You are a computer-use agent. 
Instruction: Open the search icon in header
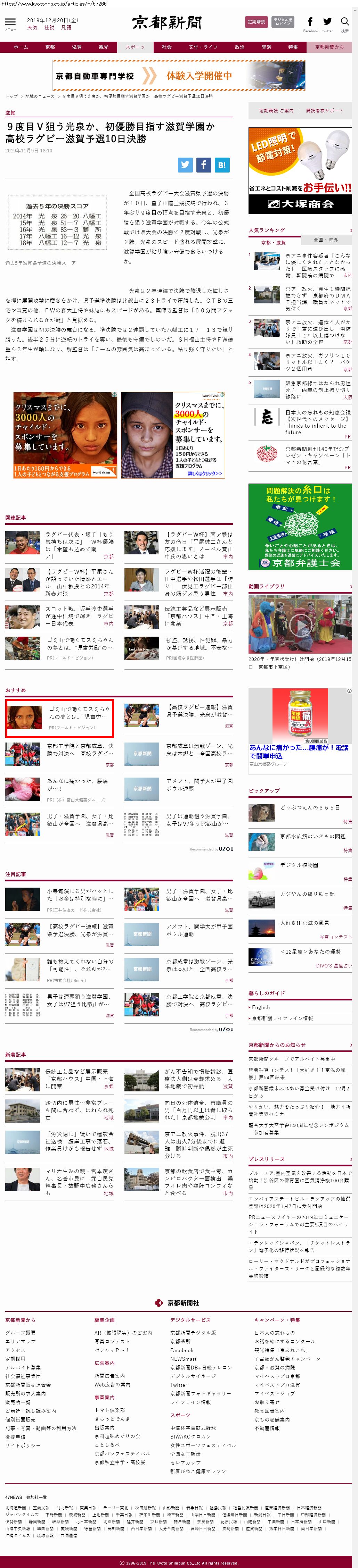344,23
